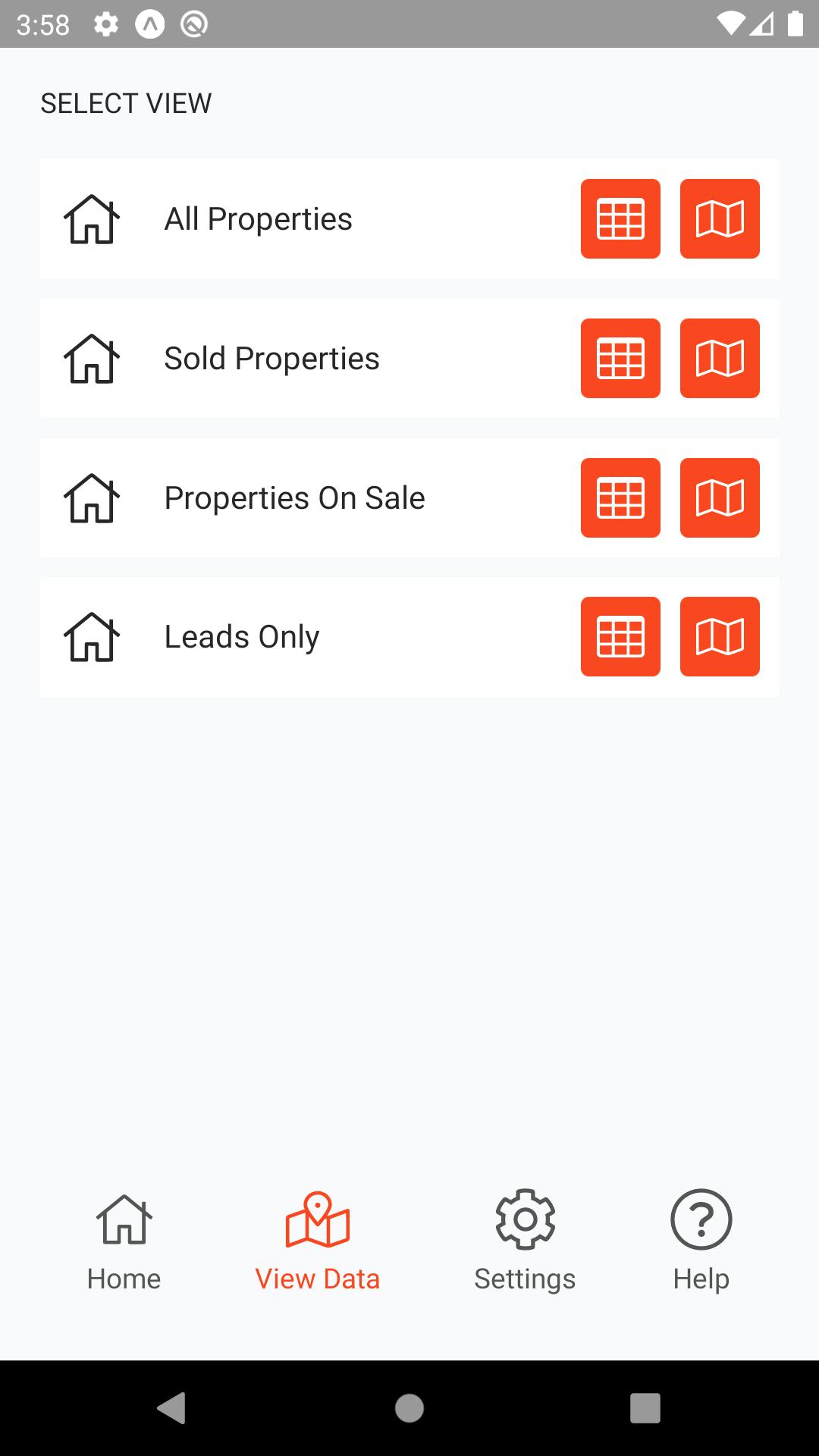Tap the system recent apps button
The image size is (819, 1456).
click(645, 1408)
